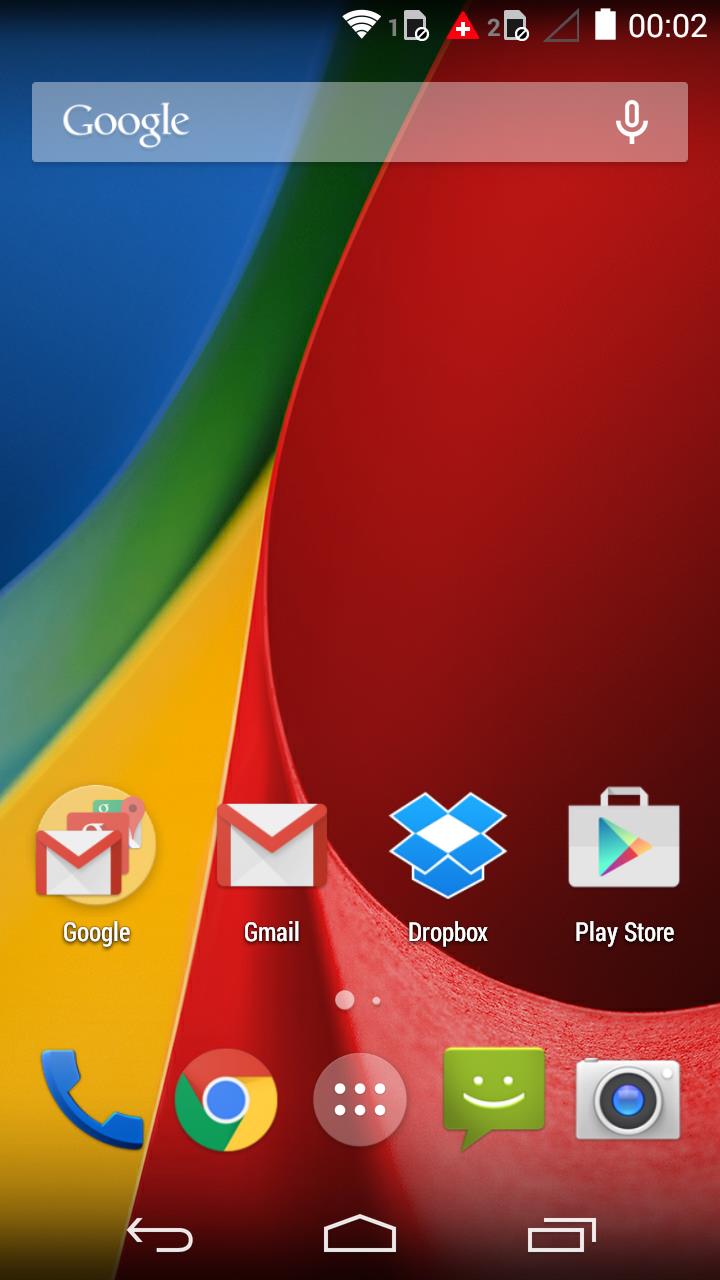Image resolution: width=720 pixels, height=1280 pixels.
Task: Open the Phone dialer
Action: pyautogui.click(x=92, y=1100)
